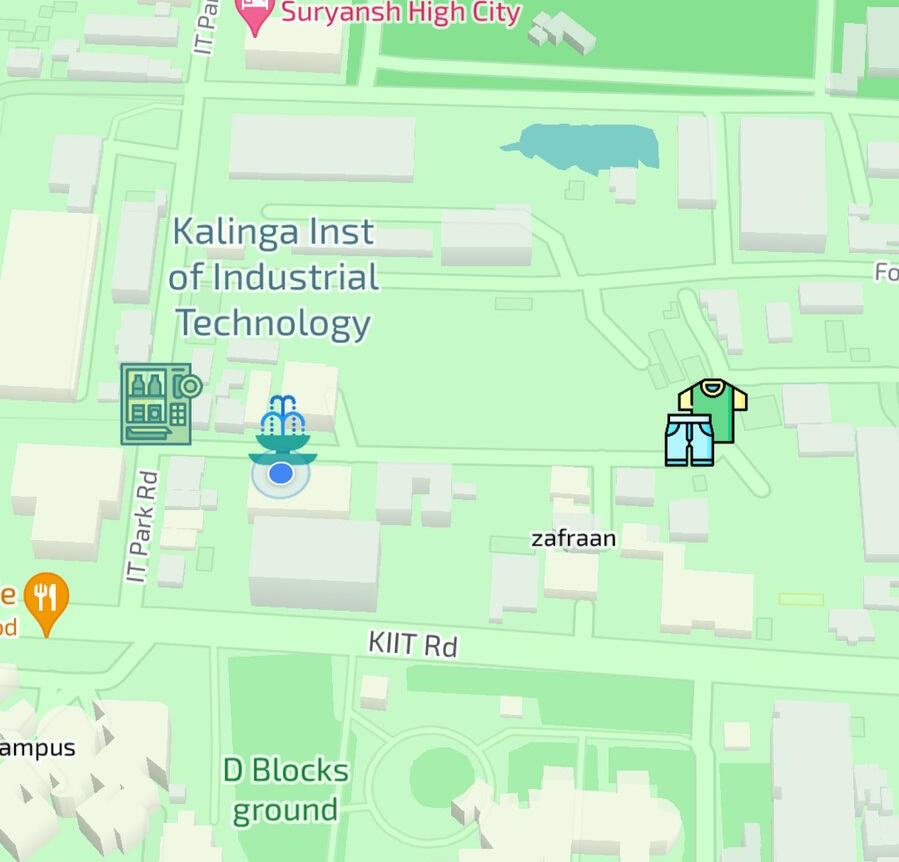
Task: Select the vending machine marker
Action: (158, 404)
